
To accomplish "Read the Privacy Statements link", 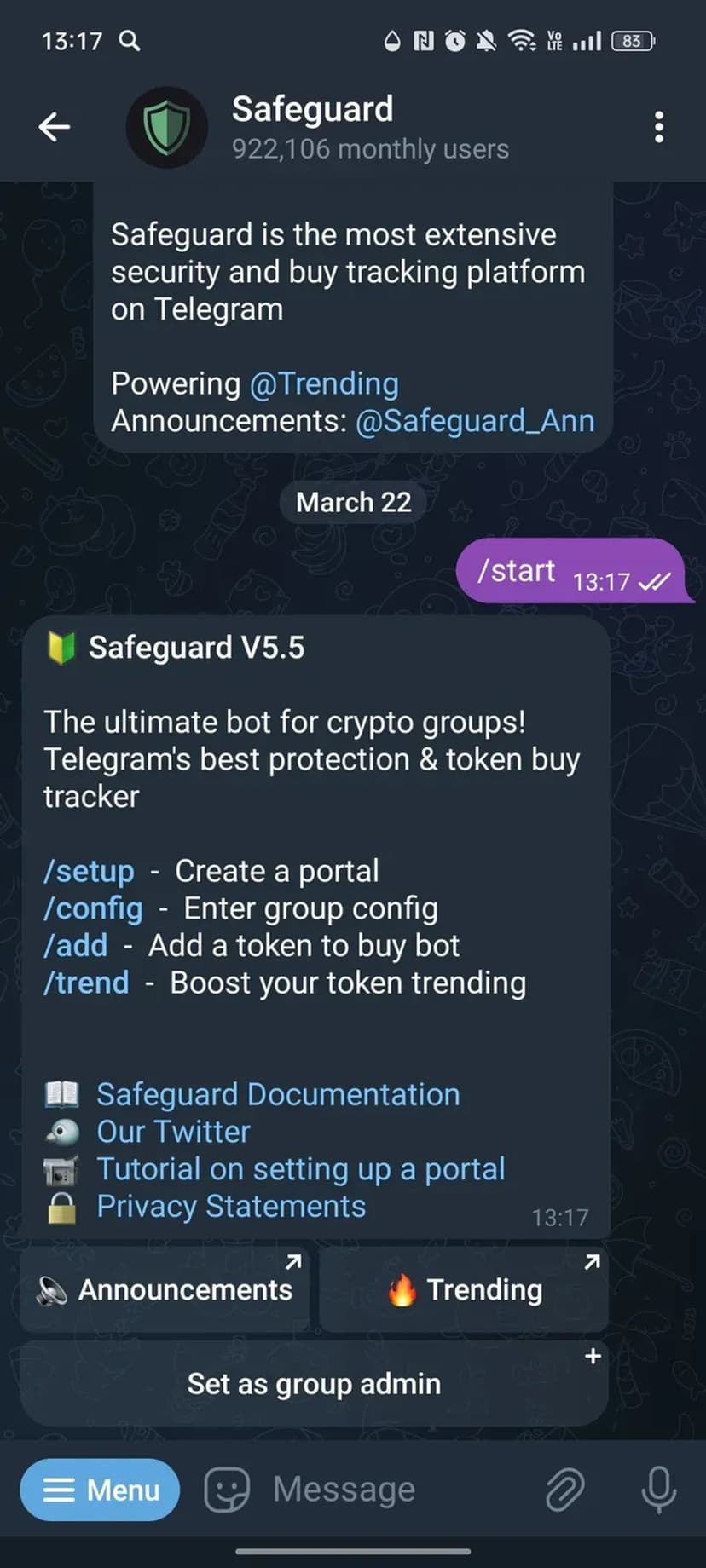I will click(x=231, y=1208).
